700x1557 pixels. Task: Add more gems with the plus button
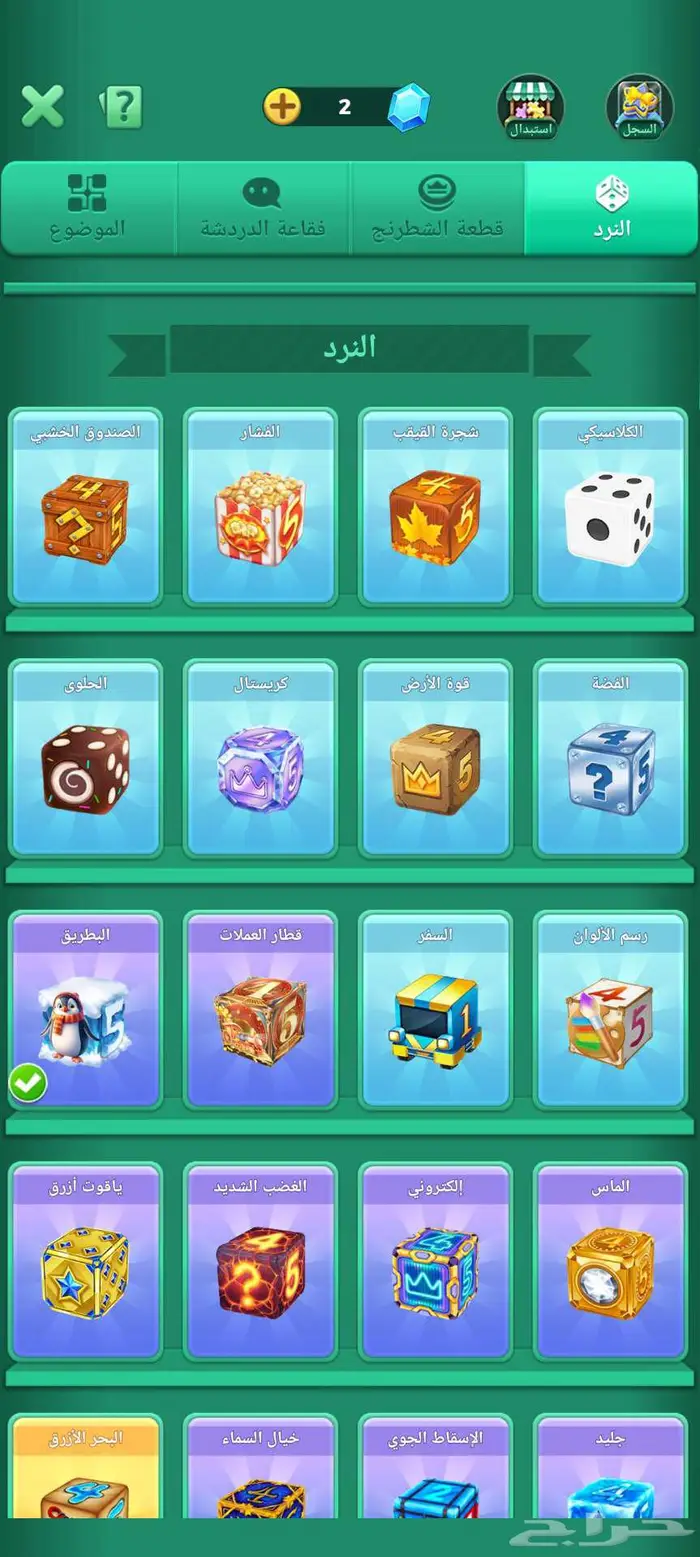pos(283,106)
